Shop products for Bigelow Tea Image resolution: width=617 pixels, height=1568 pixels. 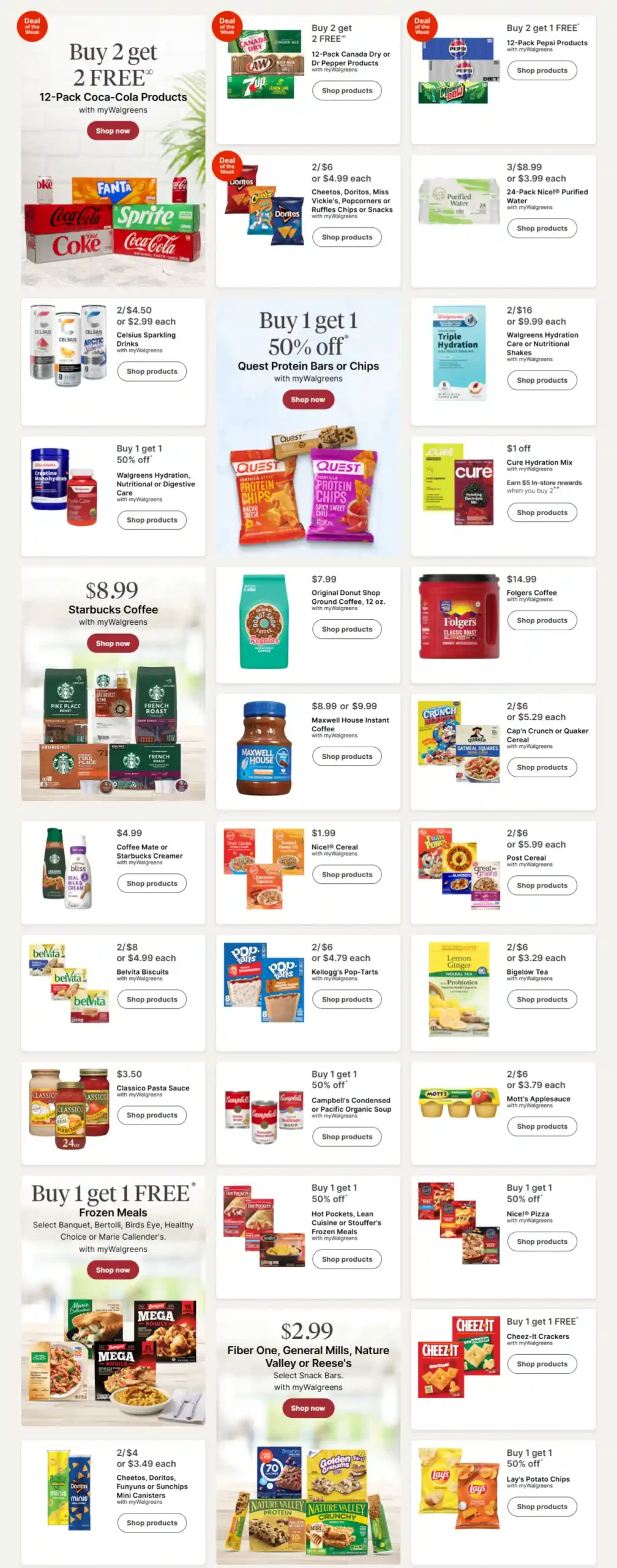tap(542, 999)
